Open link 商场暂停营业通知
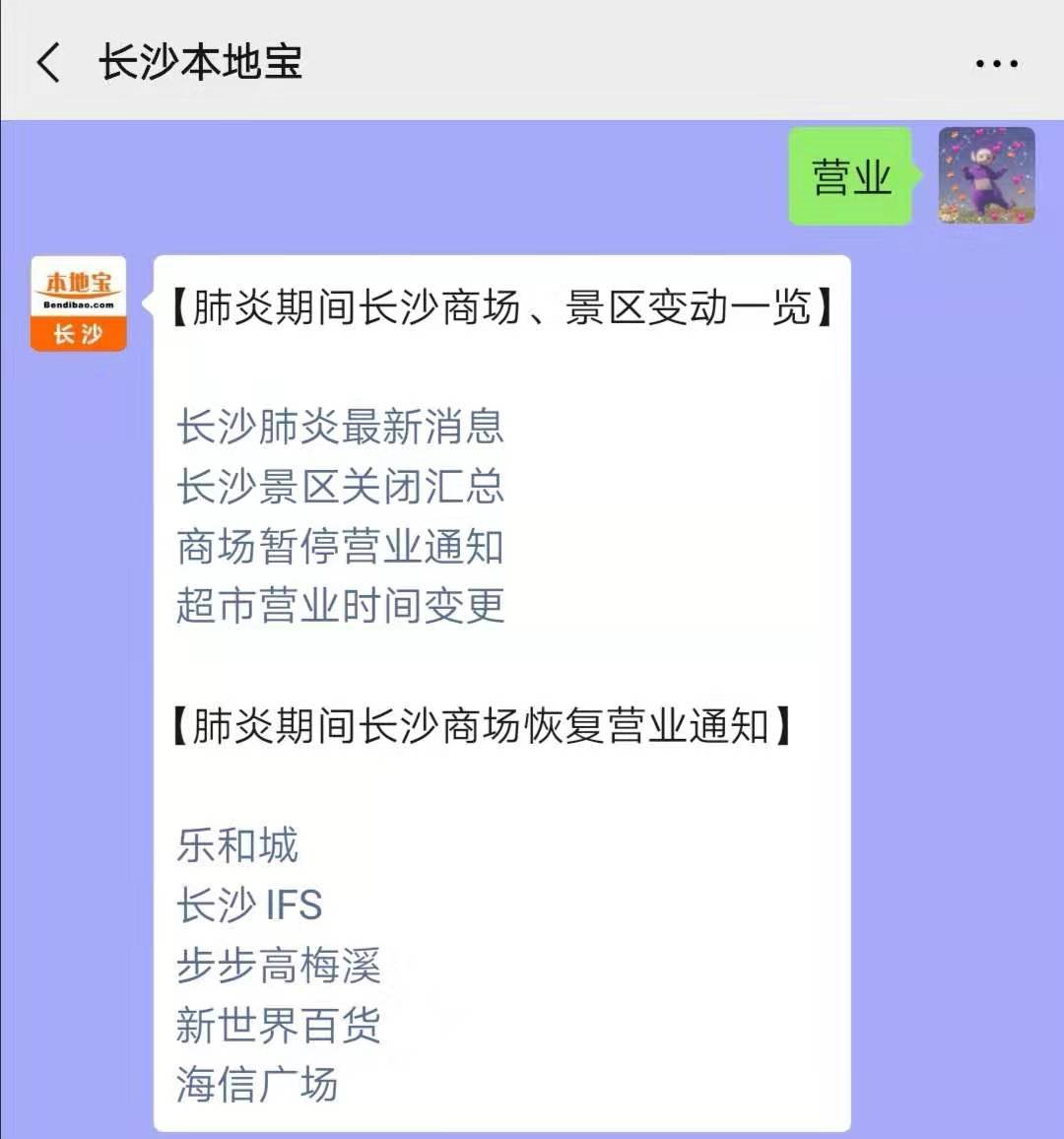 pos(340,547)
